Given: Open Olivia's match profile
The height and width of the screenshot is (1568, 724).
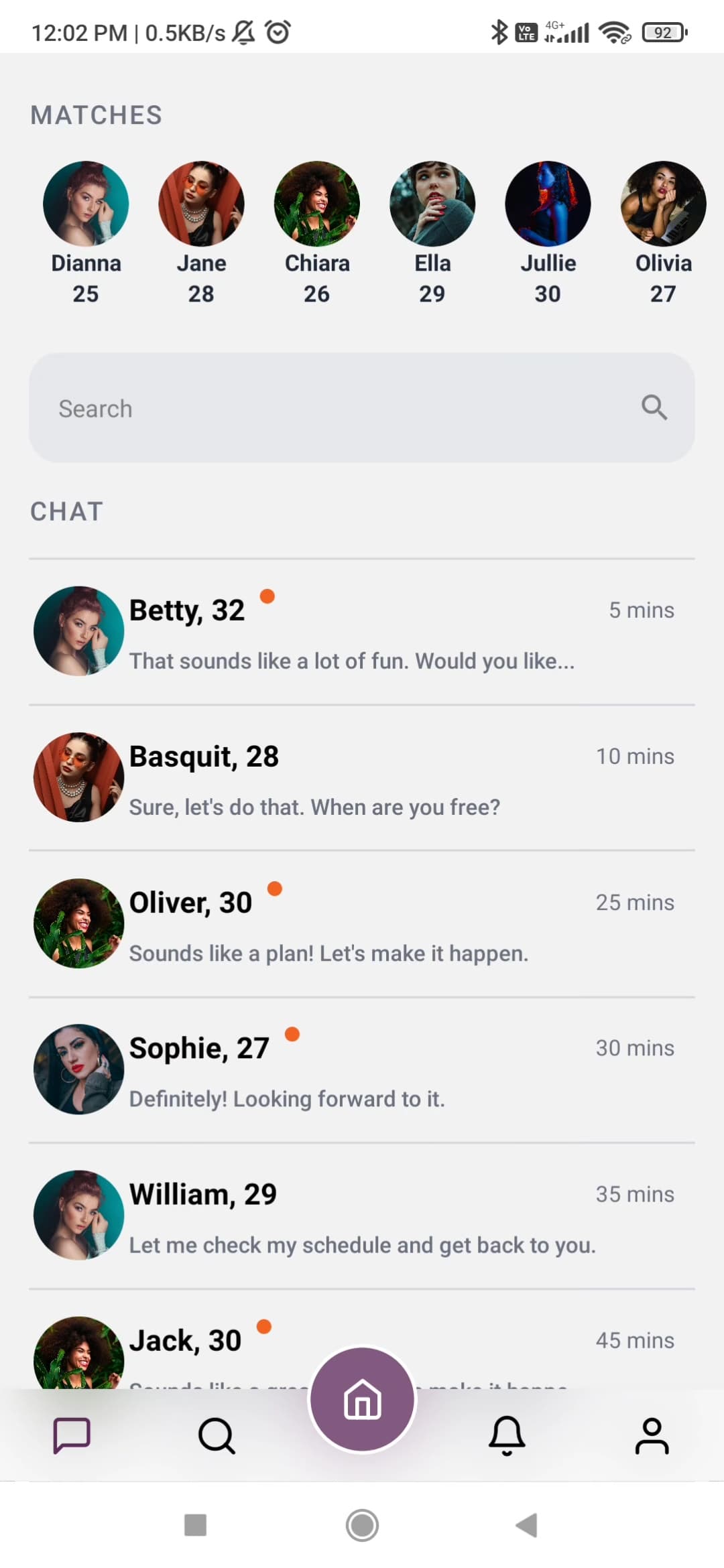Looking at the screenshot, I should (x=663, y=204).
